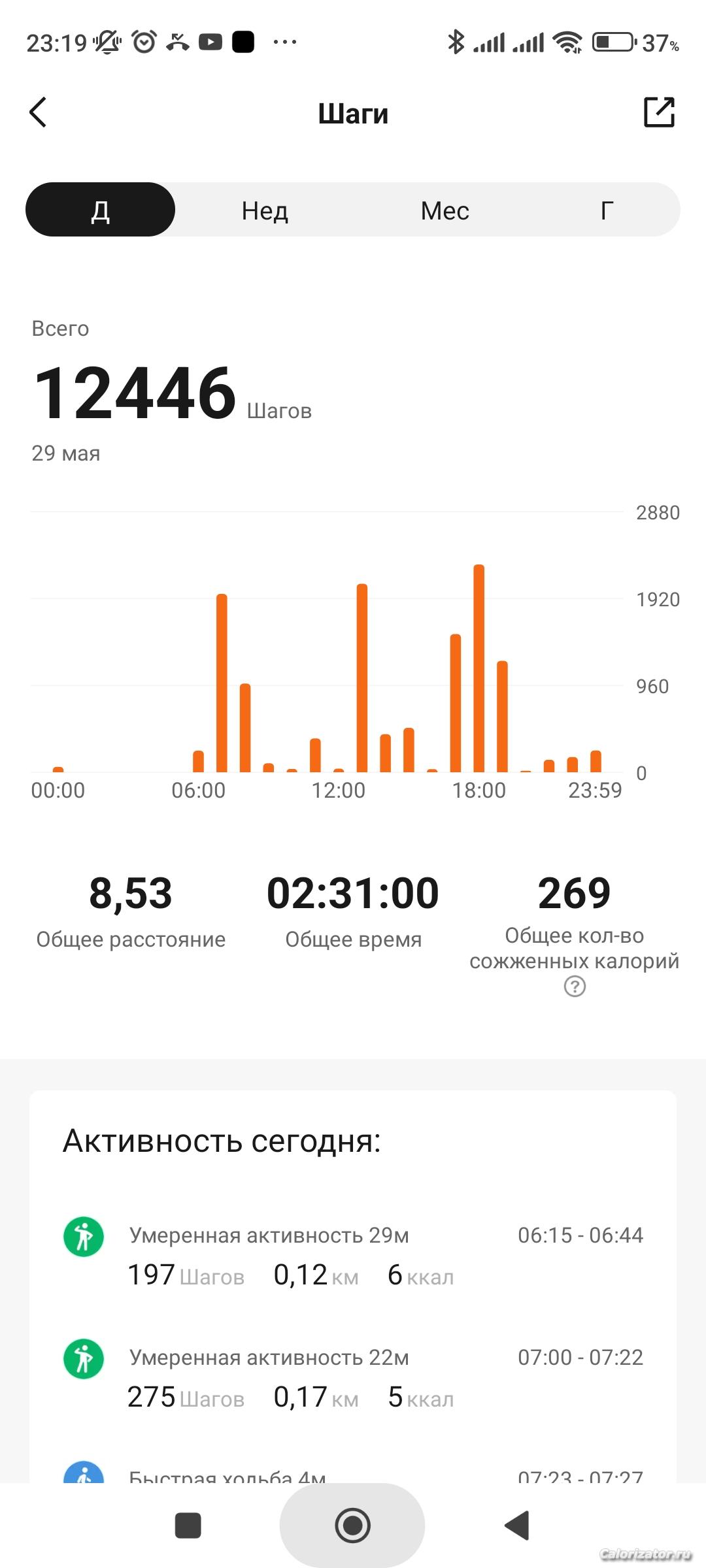The height and width of the screenshot is (1568, 706).
Task: Switch to the Мес monthly view
Action: pos(445,210)
